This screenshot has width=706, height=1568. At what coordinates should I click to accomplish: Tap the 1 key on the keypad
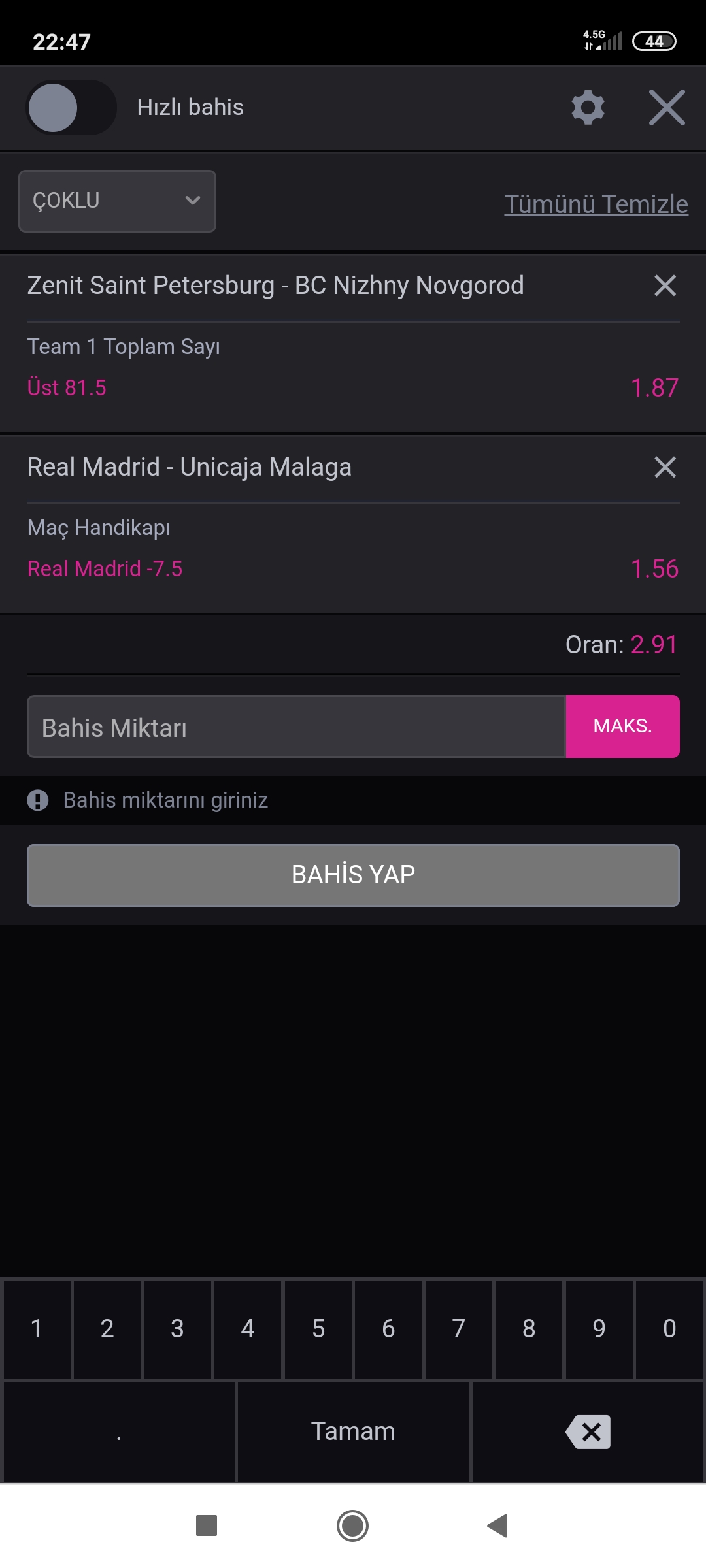click(x=37, y=1329)
